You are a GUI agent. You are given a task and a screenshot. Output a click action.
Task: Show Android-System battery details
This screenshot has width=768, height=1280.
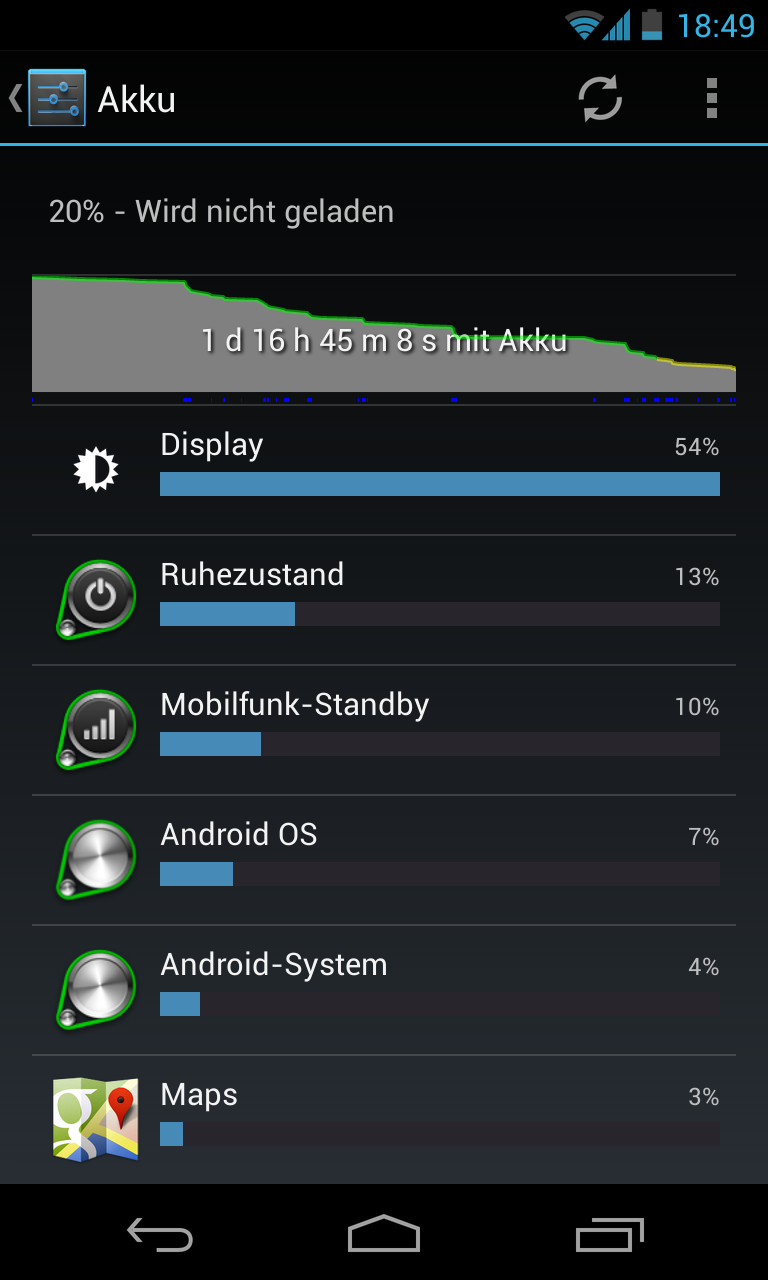click(x=384, y=990)
